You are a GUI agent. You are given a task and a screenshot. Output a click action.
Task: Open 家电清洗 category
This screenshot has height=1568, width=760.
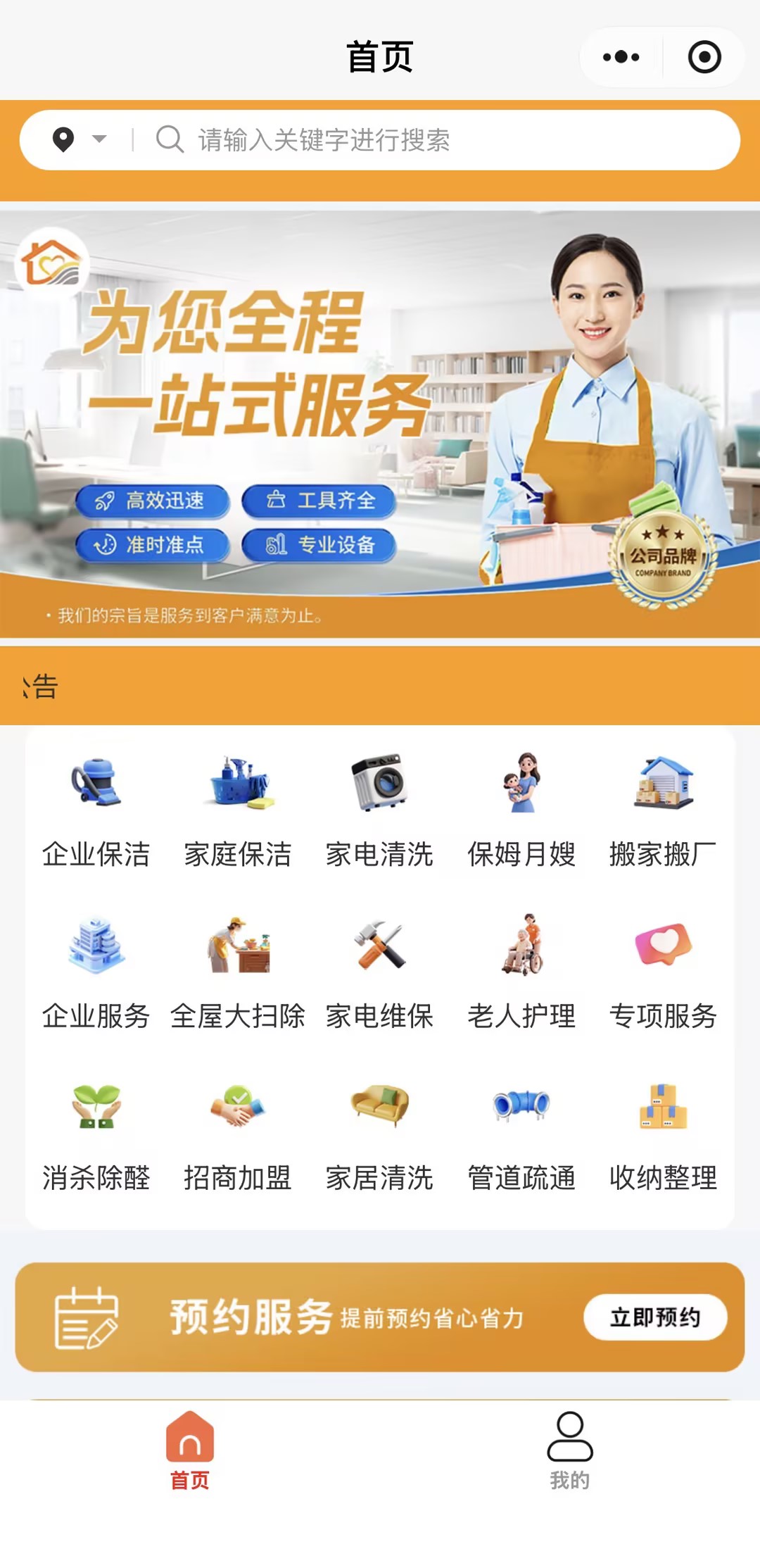tap(379, 811)
